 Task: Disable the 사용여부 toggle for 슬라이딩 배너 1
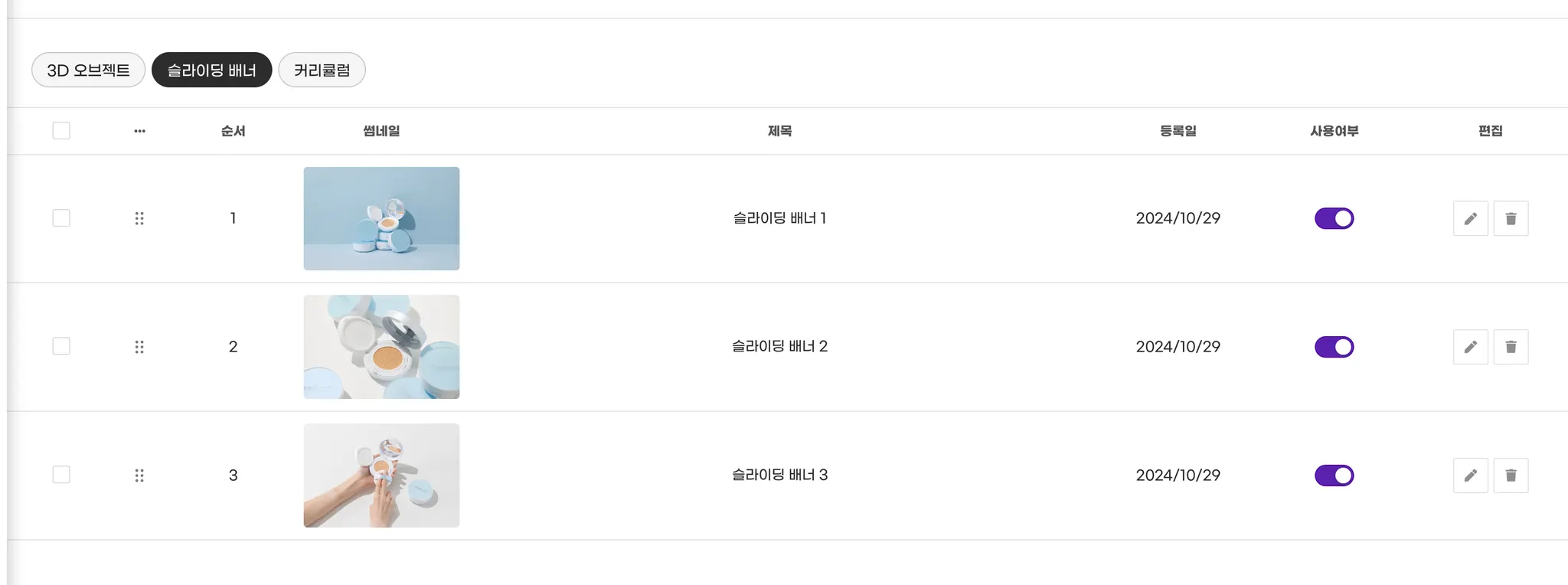click(1334, 218)
